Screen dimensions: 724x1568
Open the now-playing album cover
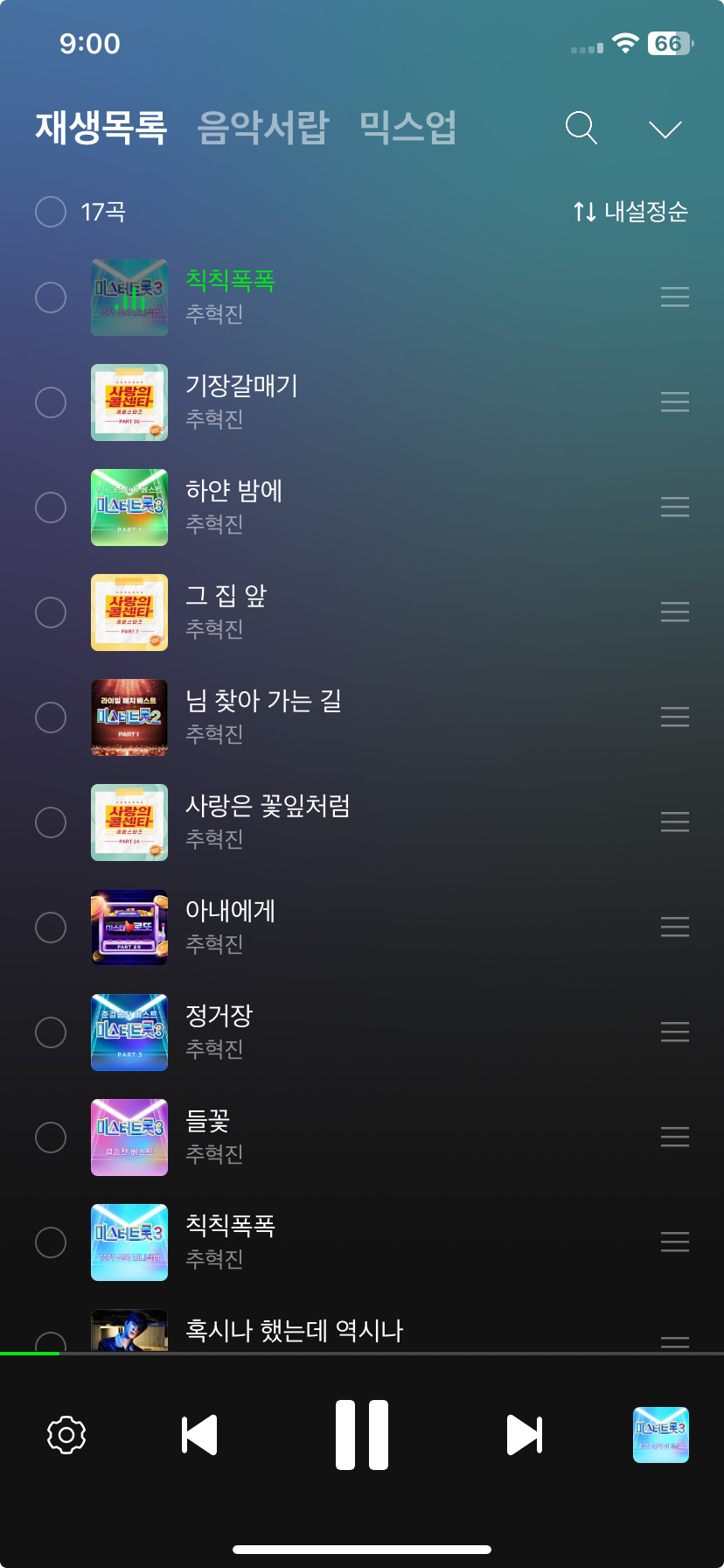pos(660,1435)
